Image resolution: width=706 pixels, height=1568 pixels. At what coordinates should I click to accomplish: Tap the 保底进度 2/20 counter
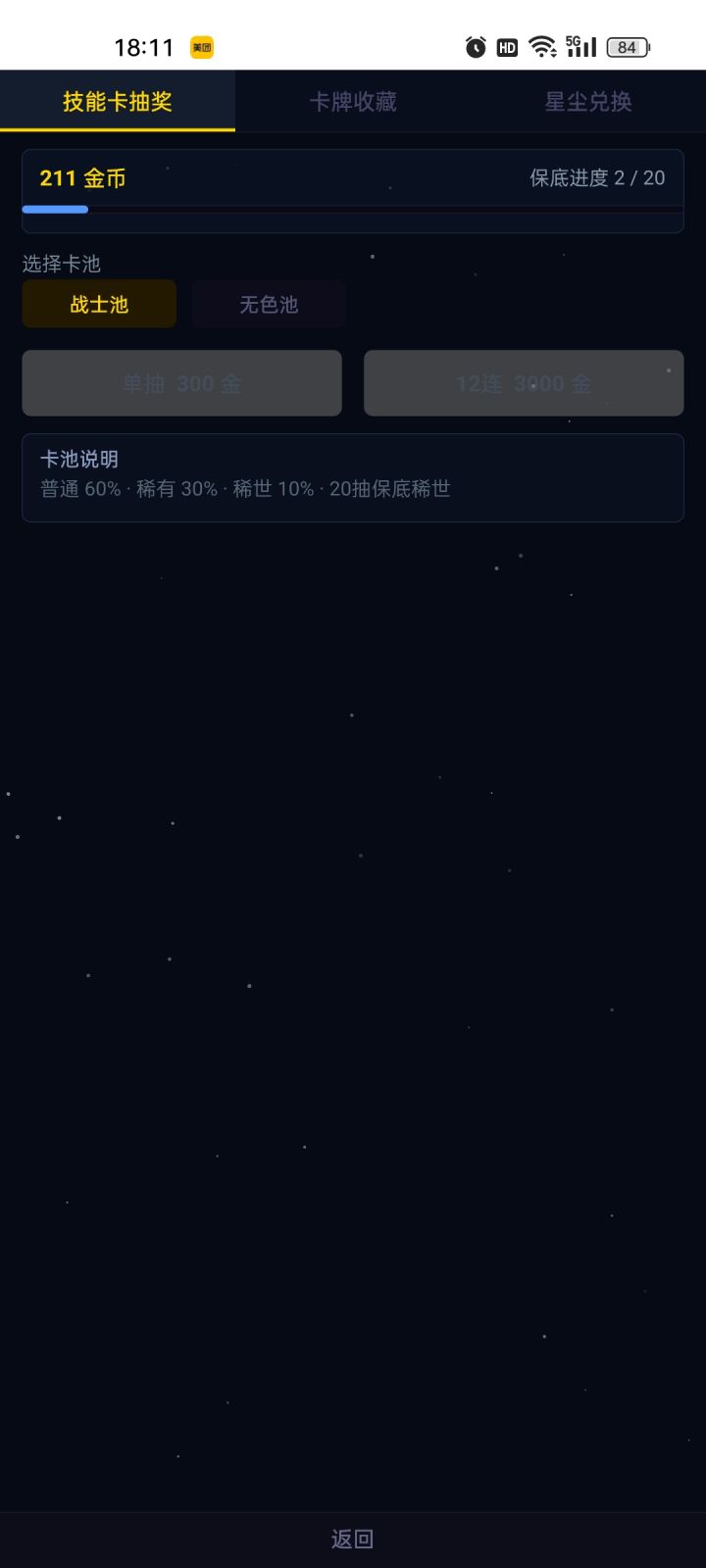(x=596, y=178)
